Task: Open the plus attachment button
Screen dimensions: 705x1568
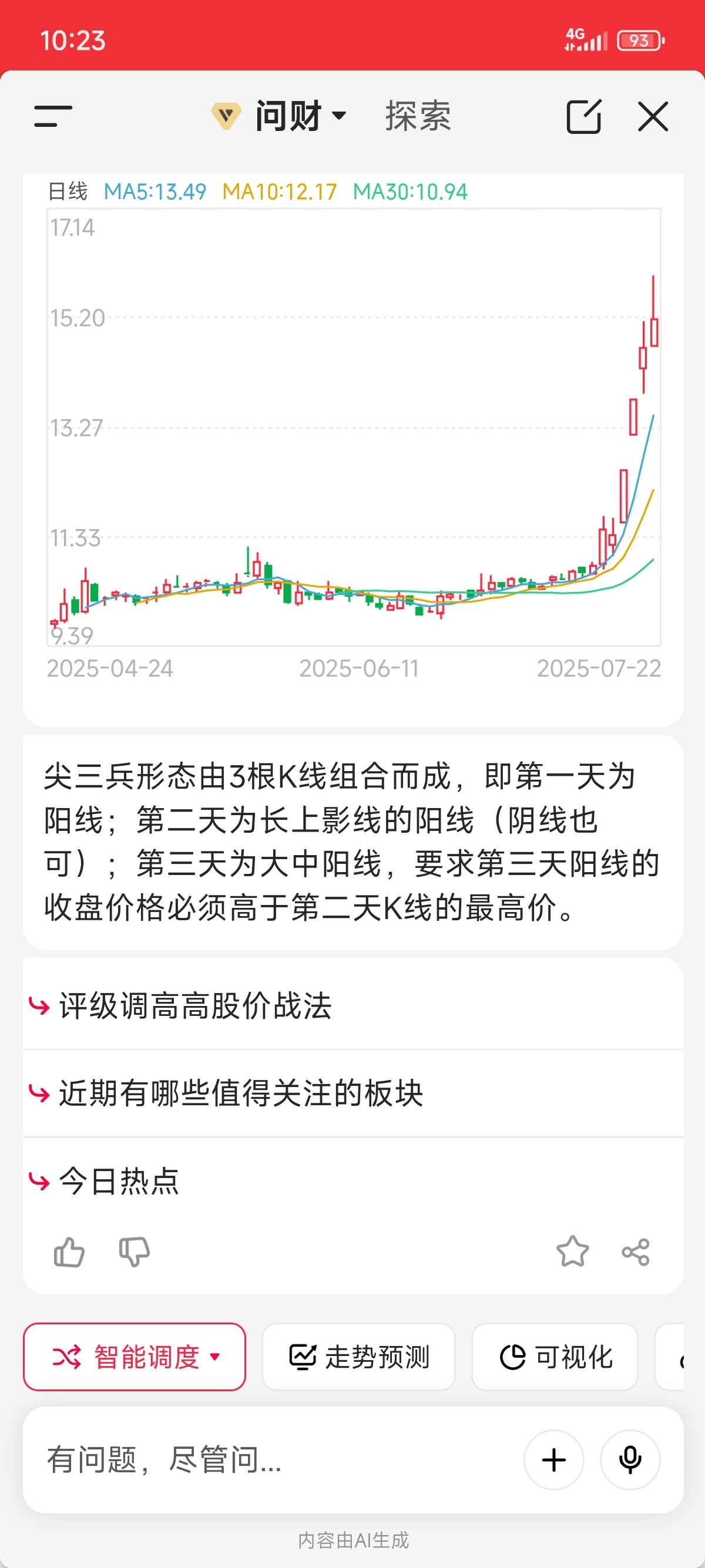Action: point(554,1460)
